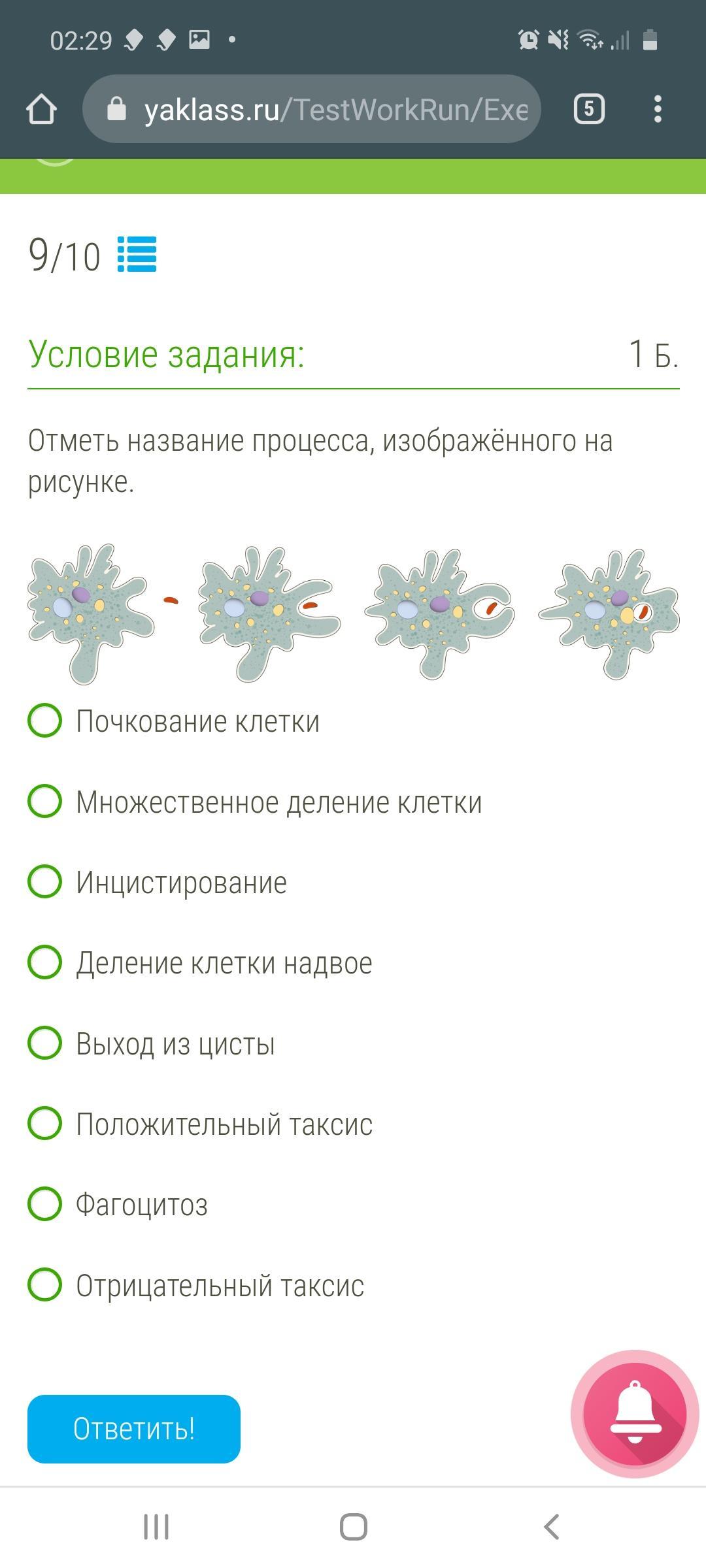The height and width of the screenshot is (1568, 706).
Task: Submit the answer with Ответить!
Action: click(x=134, y=1429)
